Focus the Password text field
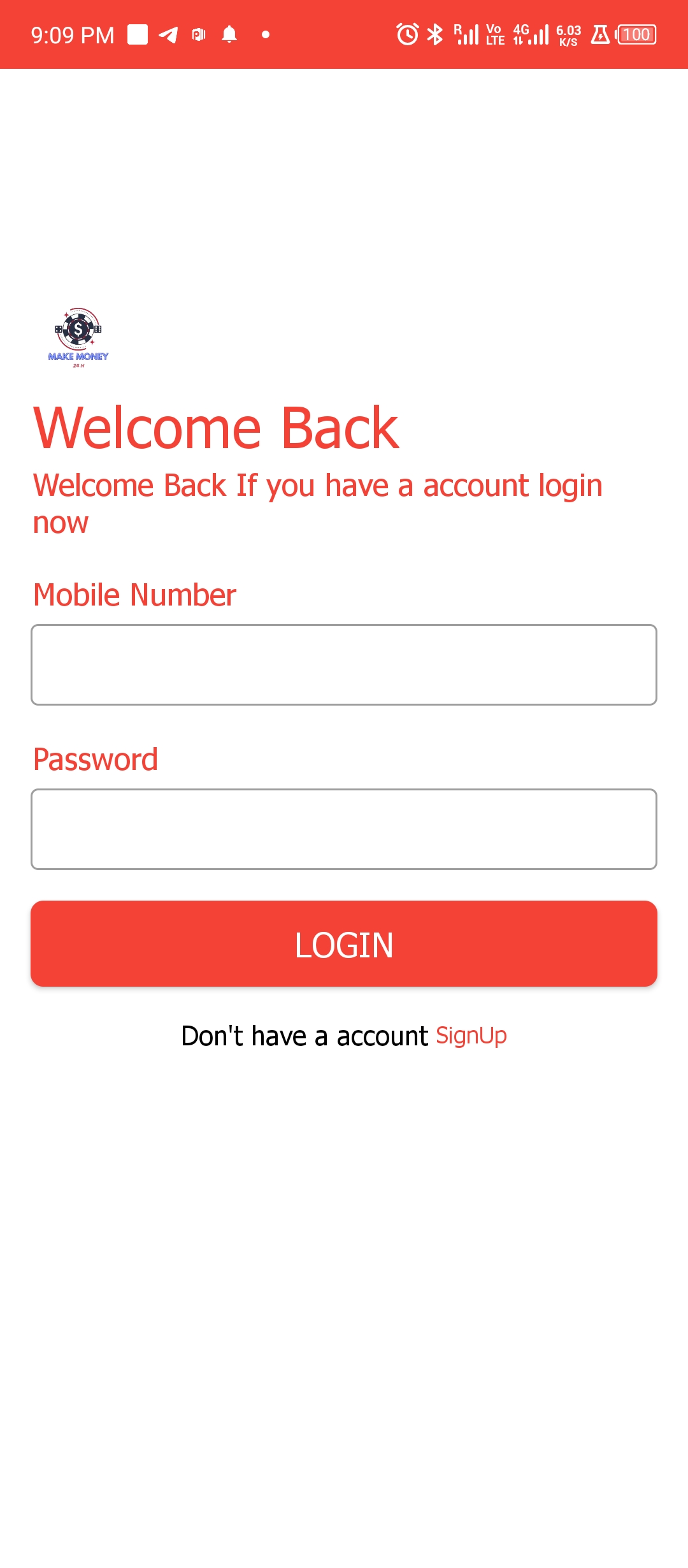Image resolution: width=688 pixels, height=1568 pixels. coord(344,829)
